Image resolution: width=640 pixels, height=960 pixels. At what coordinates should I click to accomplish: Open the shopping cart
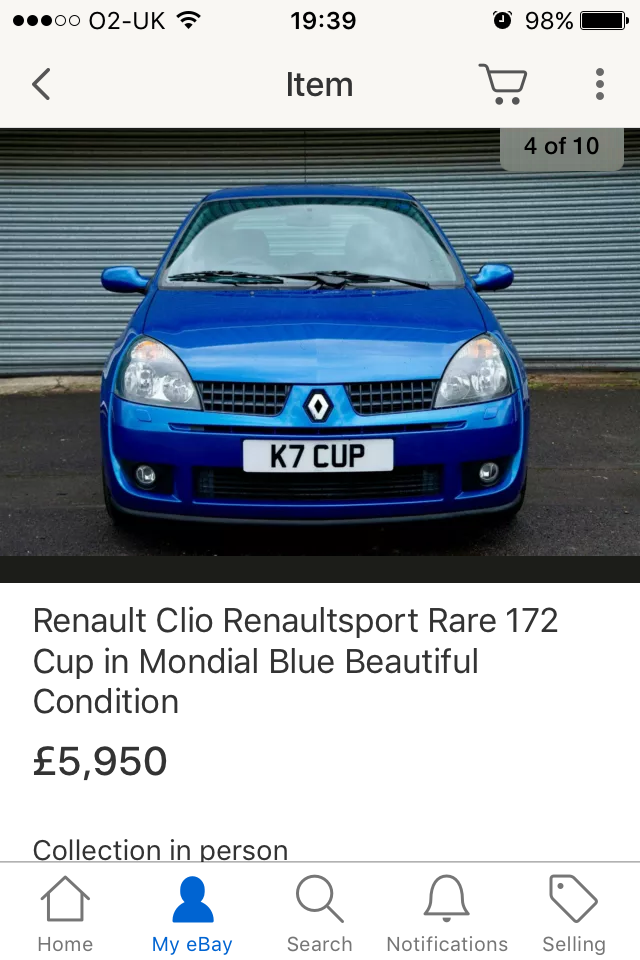pyautogui.click(x=502, y=85)
